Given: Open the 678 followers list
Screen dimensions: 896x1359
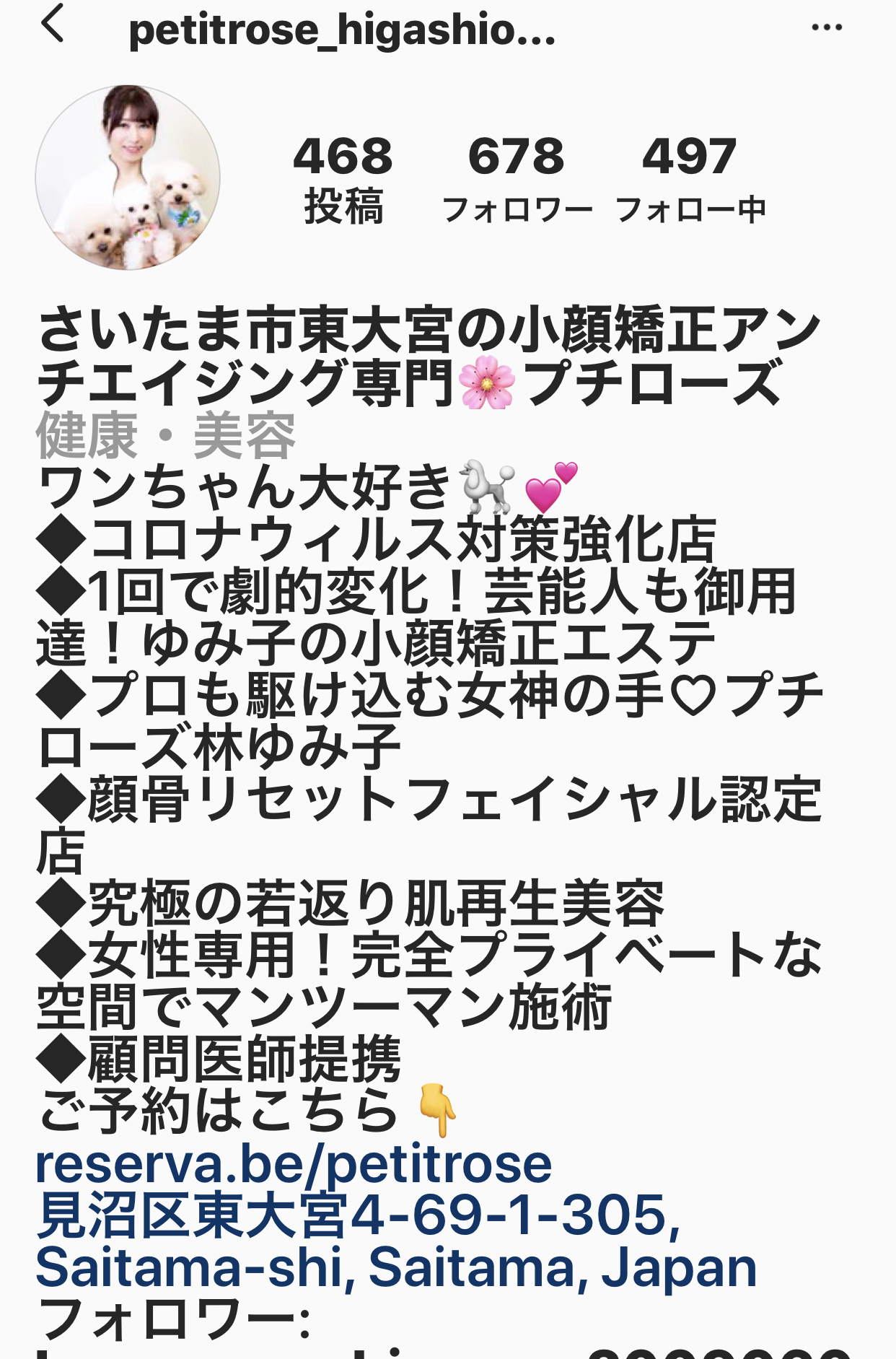Looking at the screenshot, I should pos(517,178).
